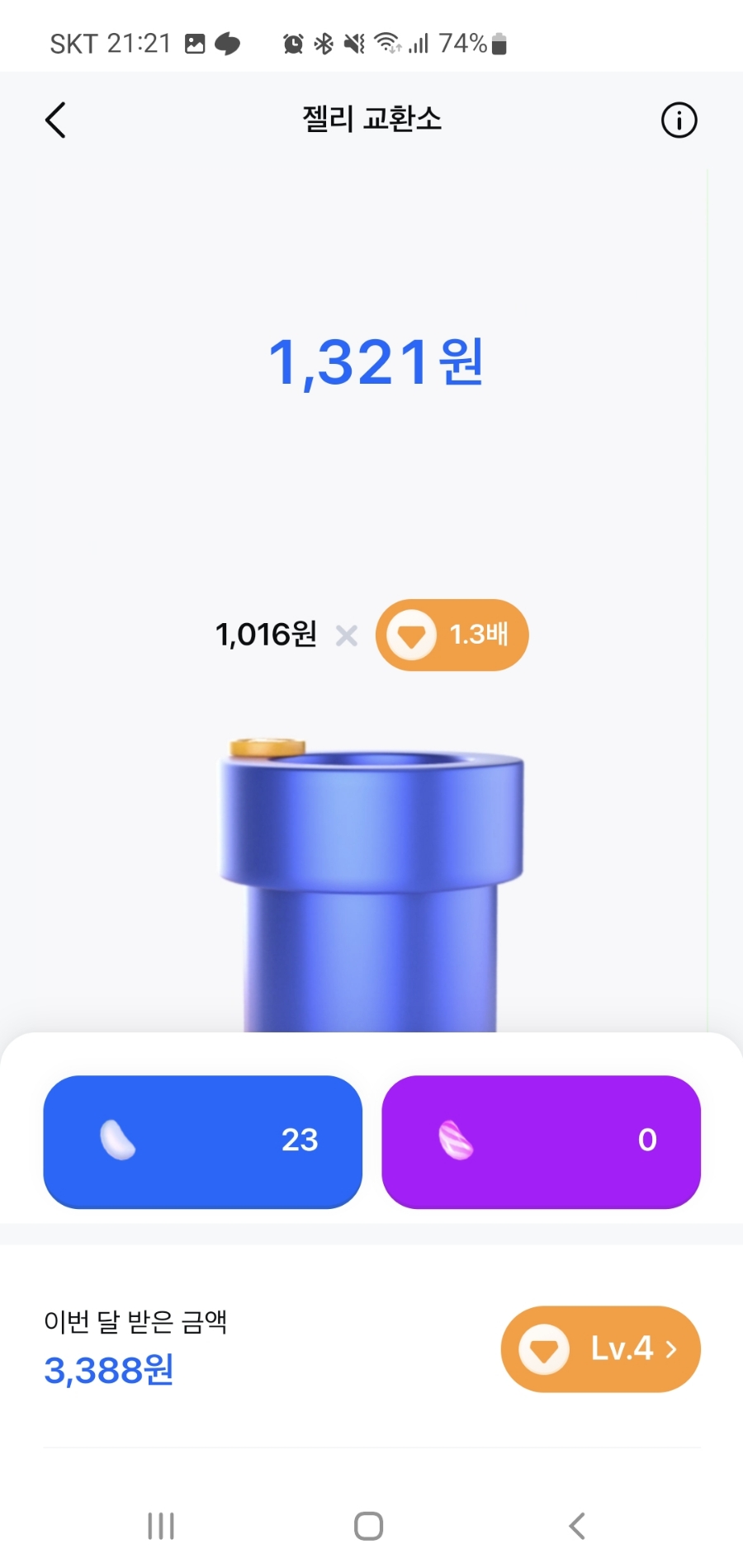This screenshot has height=1568, width=743.
Task: Open the info icon in the header
Action: click(x=679, y=120)
